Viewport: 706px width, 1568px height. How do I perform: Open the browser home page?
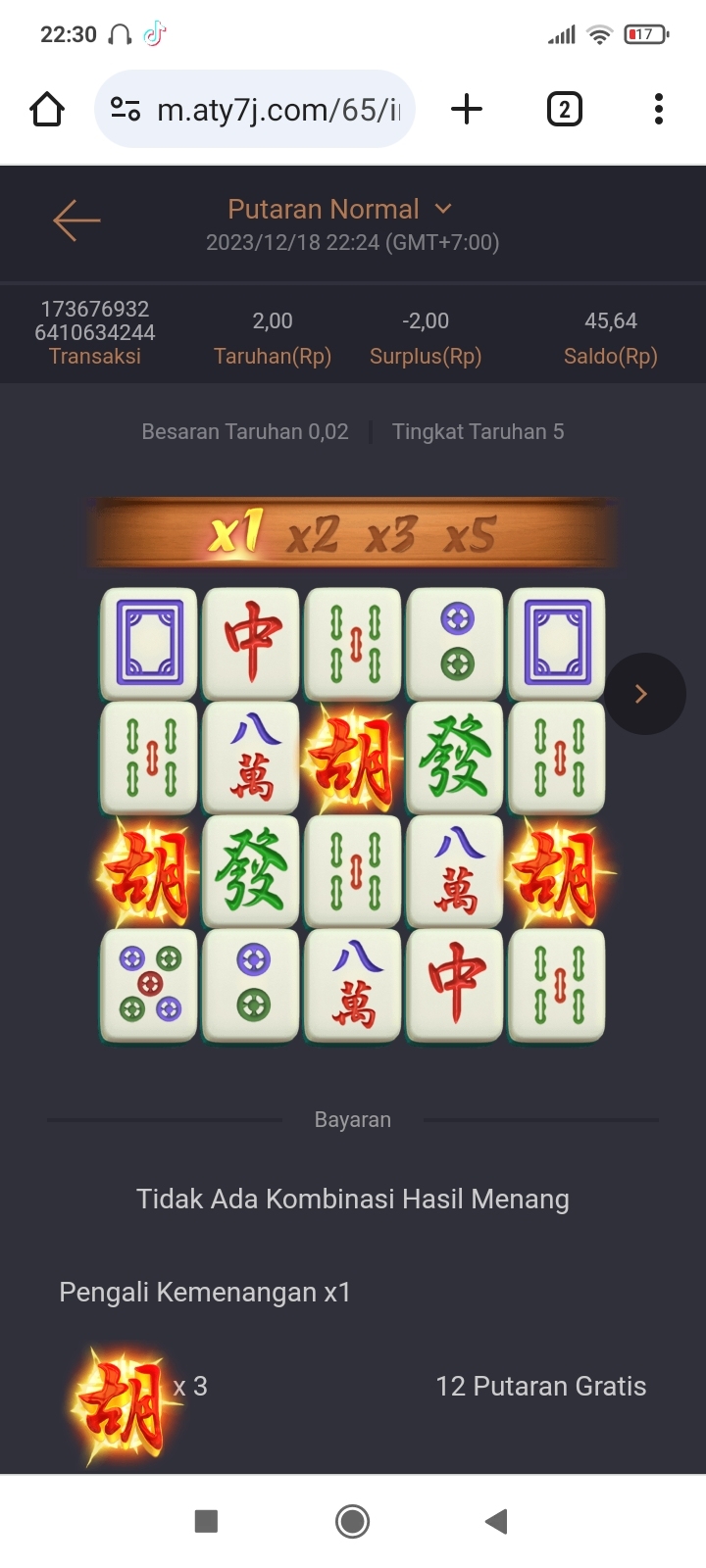pos(47,109)
